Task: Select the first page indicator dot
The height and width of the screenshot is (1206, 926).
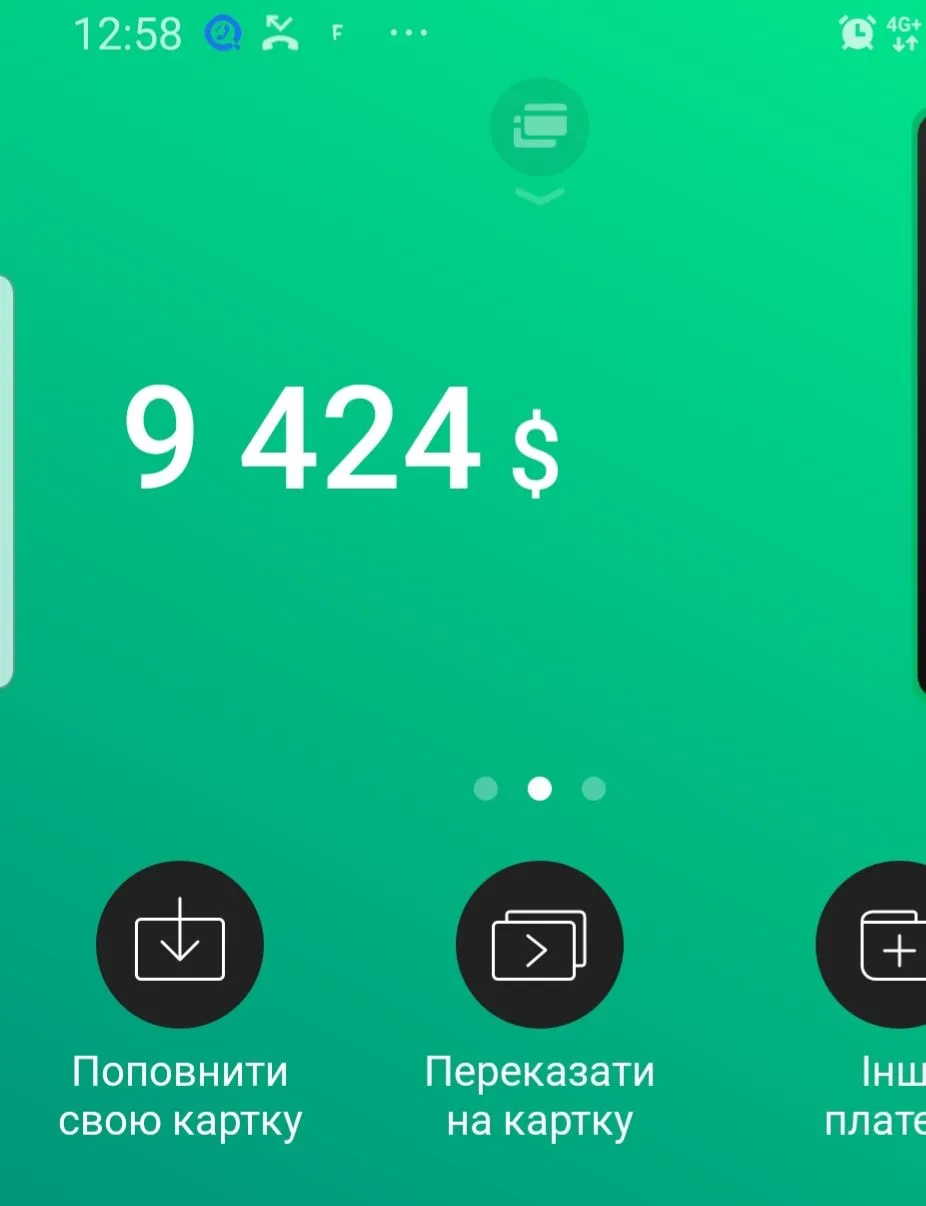Action: click(x=486, y=789)
